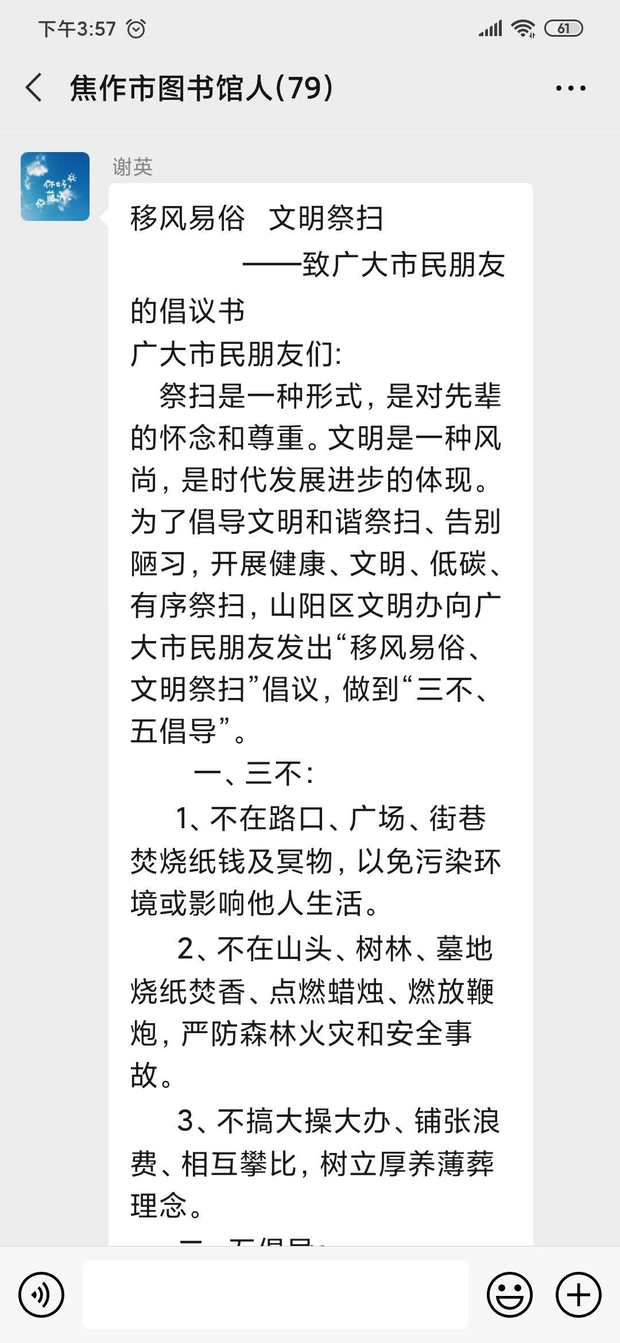620x1343 pixels.
Task: Open the plus attachment menu
Action: tap(578, 1295)
